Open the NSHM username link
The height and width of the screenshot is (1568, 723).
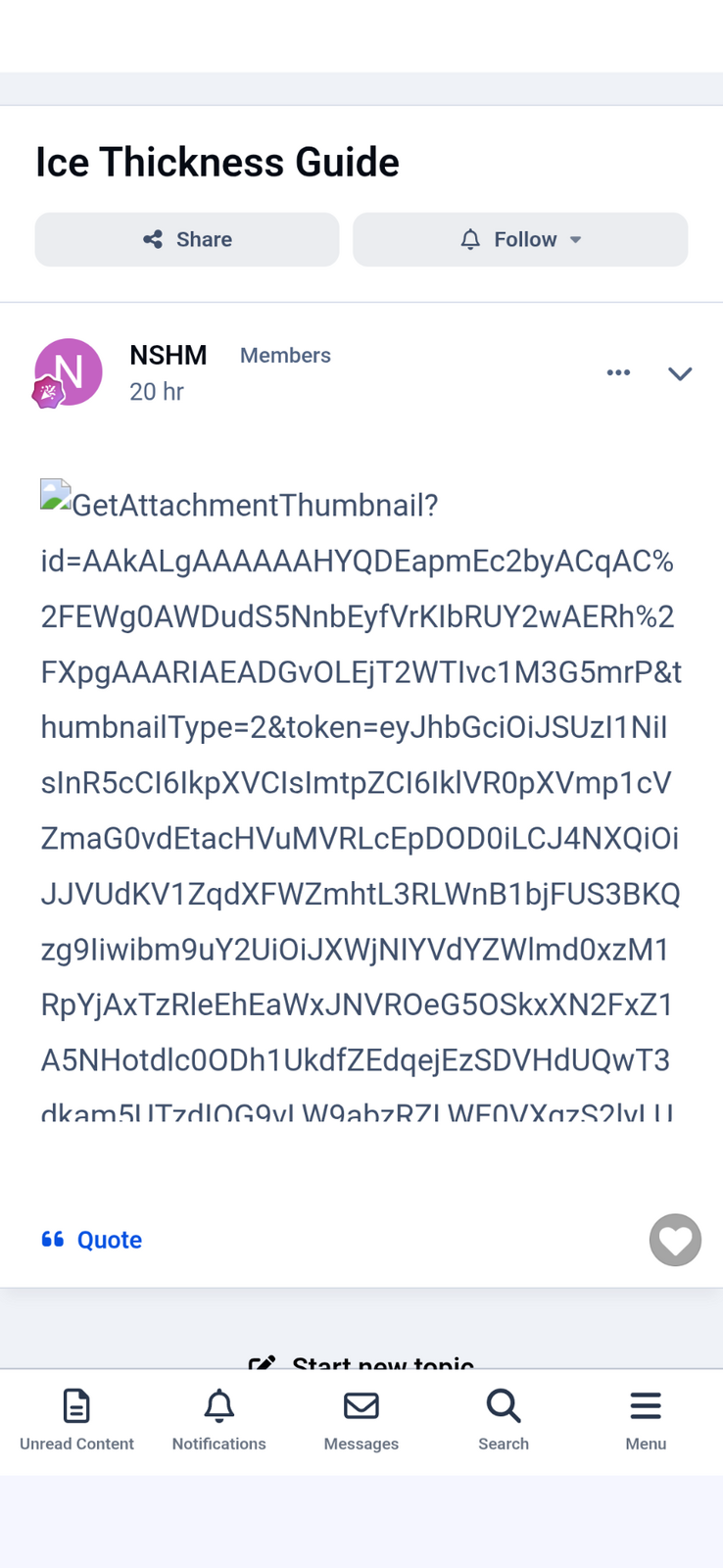168,355
